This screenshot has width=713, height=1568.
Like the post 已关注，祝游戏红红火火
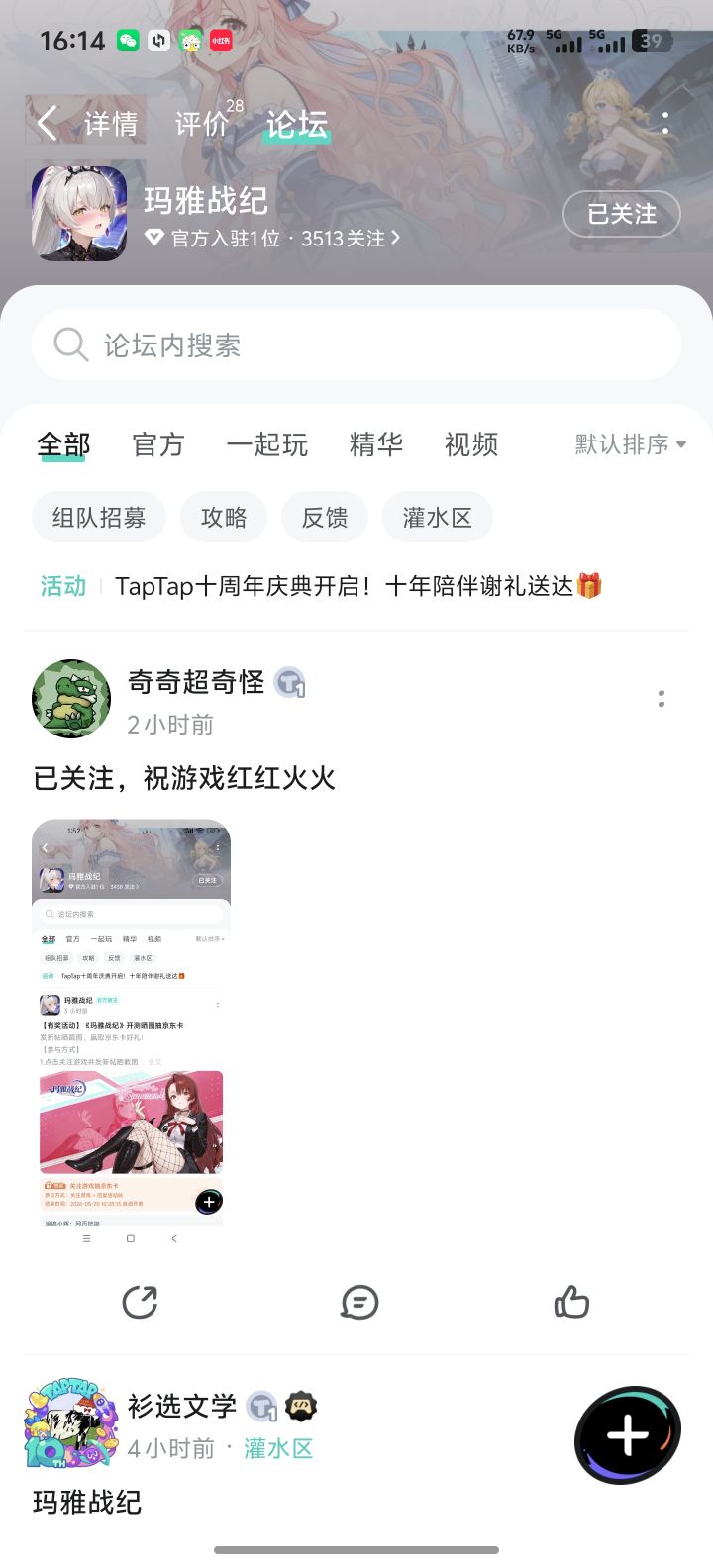572,1302
